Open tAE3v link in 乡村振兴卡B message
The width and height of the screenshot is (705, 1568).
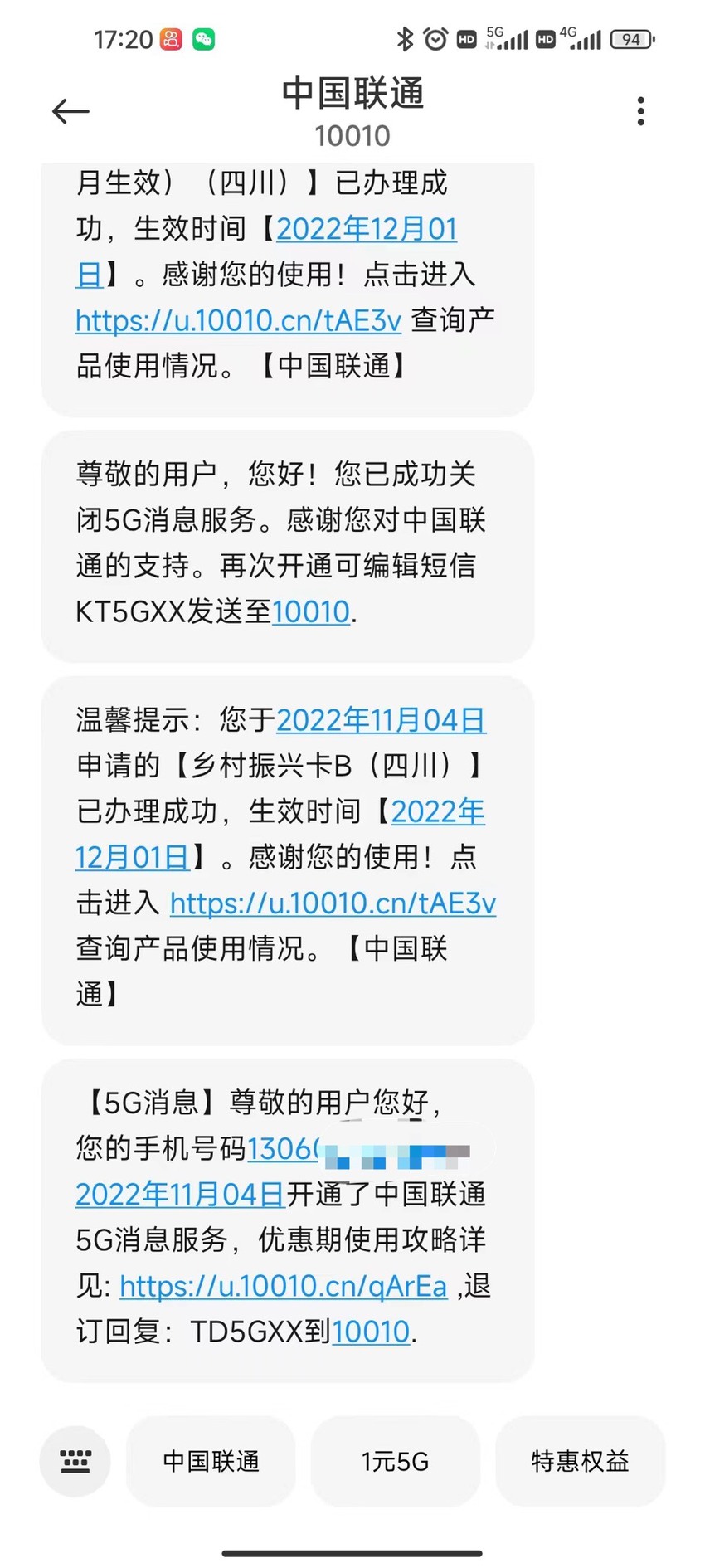(x=333, y=903)
